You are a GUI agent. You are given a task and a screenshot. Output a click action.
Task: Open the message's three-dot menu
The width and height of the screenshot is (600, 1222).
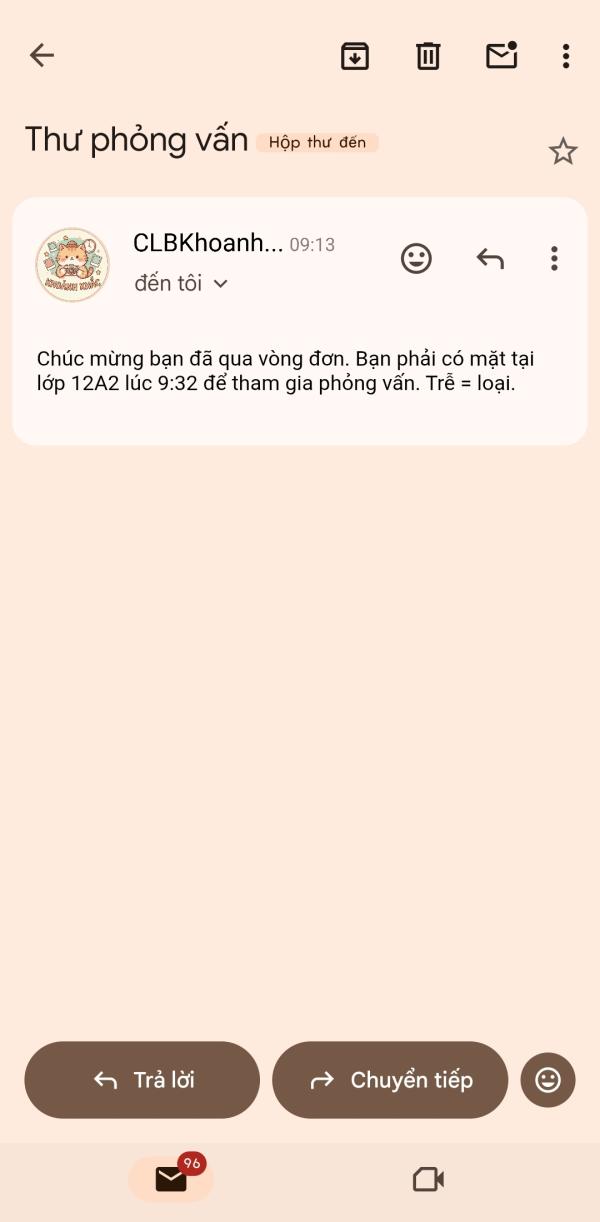554,259
